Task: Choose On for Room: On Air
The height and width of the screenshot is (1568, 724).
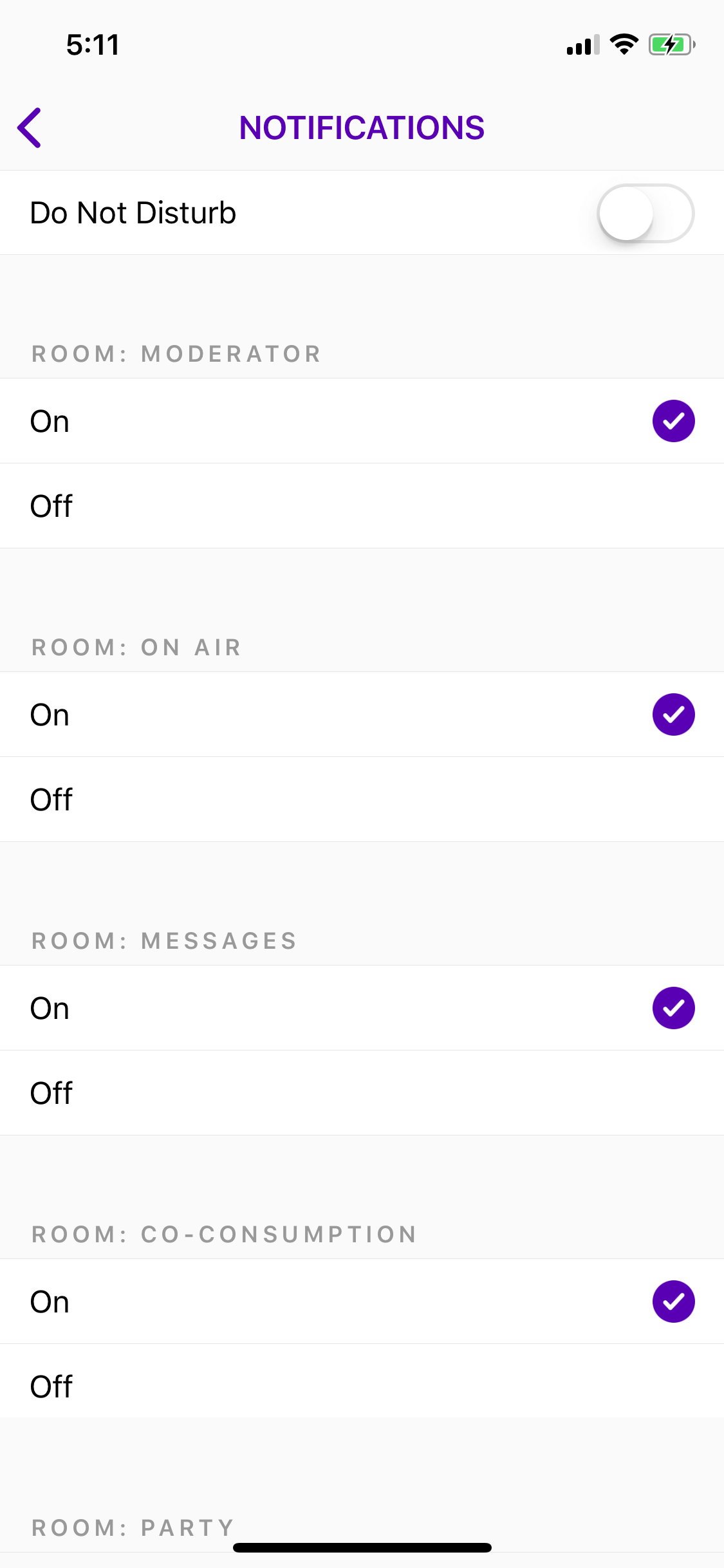Action: click(362, 714)
